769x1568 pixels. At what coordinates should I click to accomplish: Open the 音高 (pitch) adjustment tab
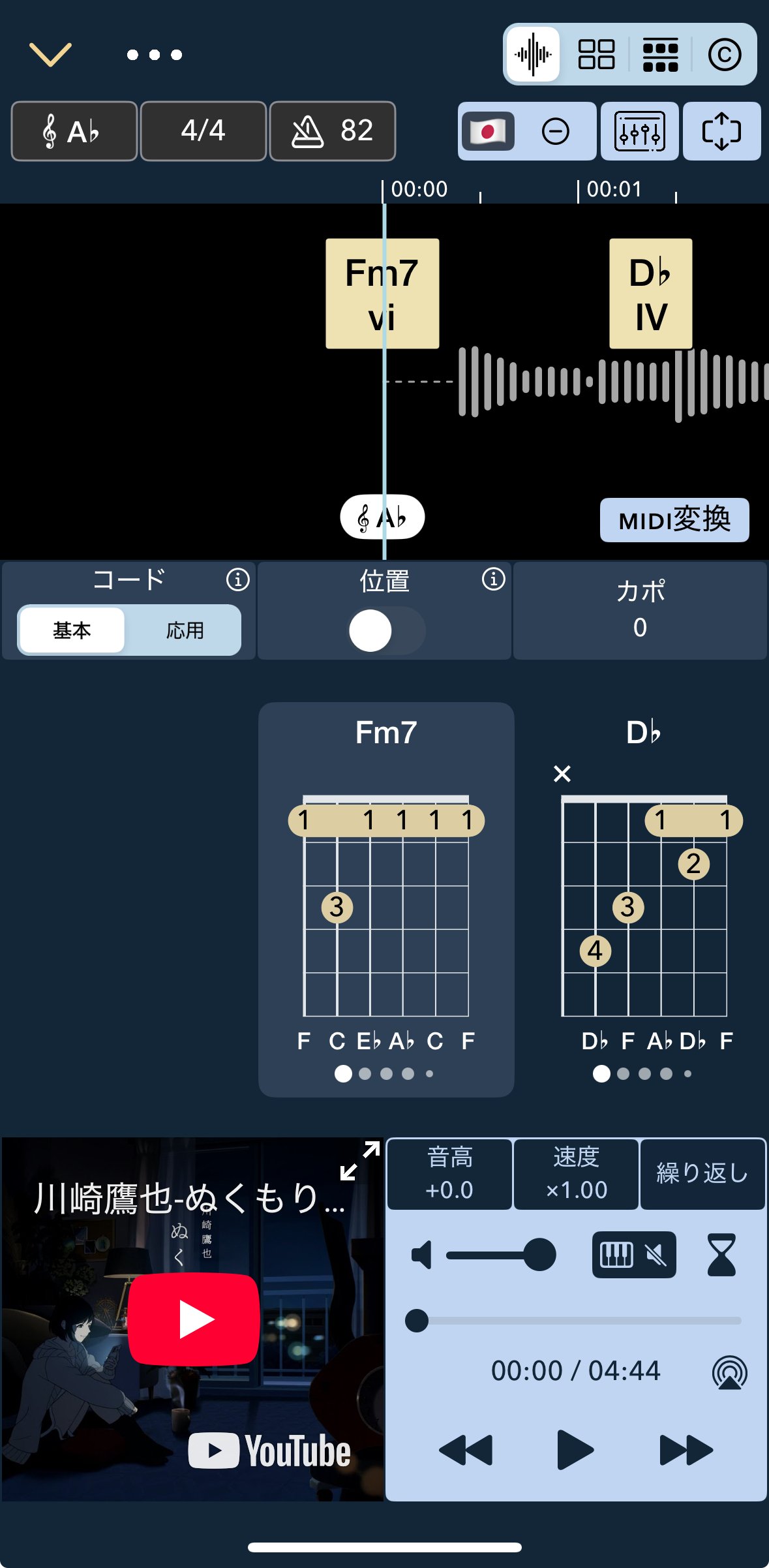pyautogui.click(x=449, y=1174)
